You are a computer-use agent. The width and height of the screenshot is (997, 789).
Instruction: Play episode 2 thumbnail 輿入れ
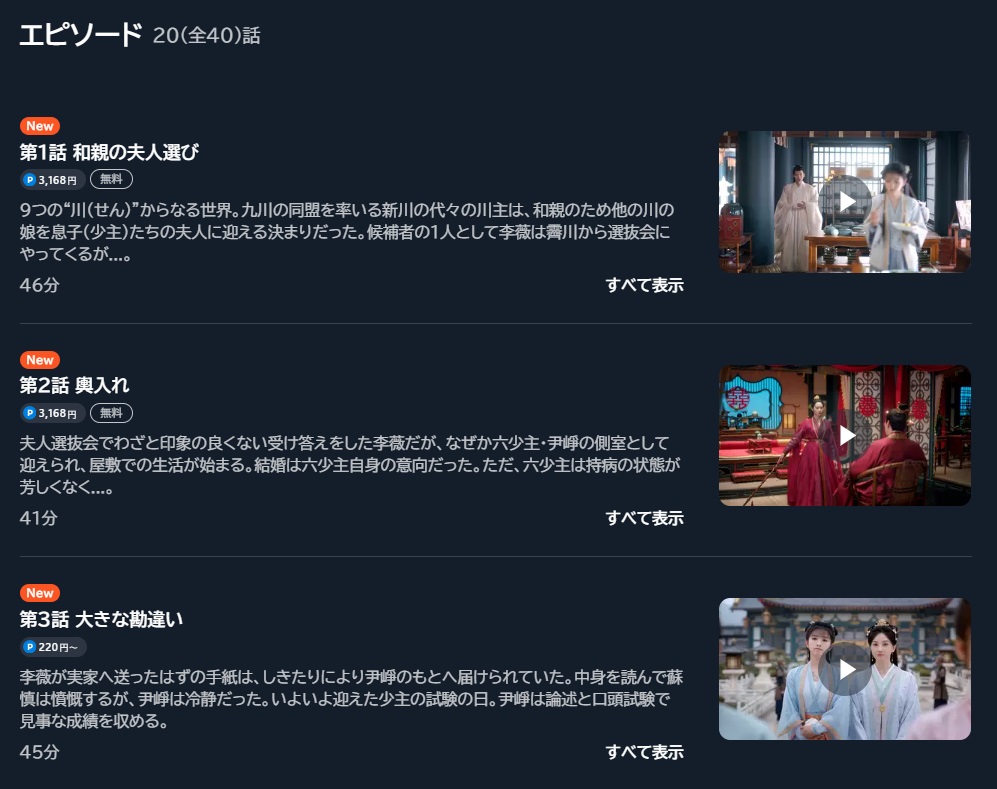click(x=845, y=435)
